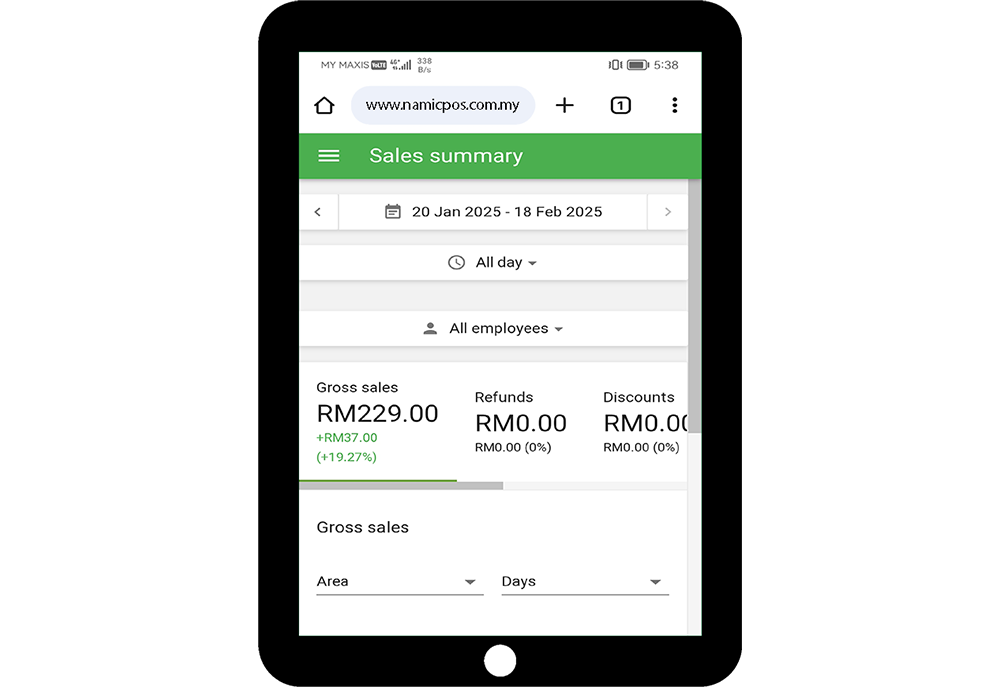Tap the www.namicpos.com.my address bar
Screen dimensions: 1000x687
[x=442, y=105]
